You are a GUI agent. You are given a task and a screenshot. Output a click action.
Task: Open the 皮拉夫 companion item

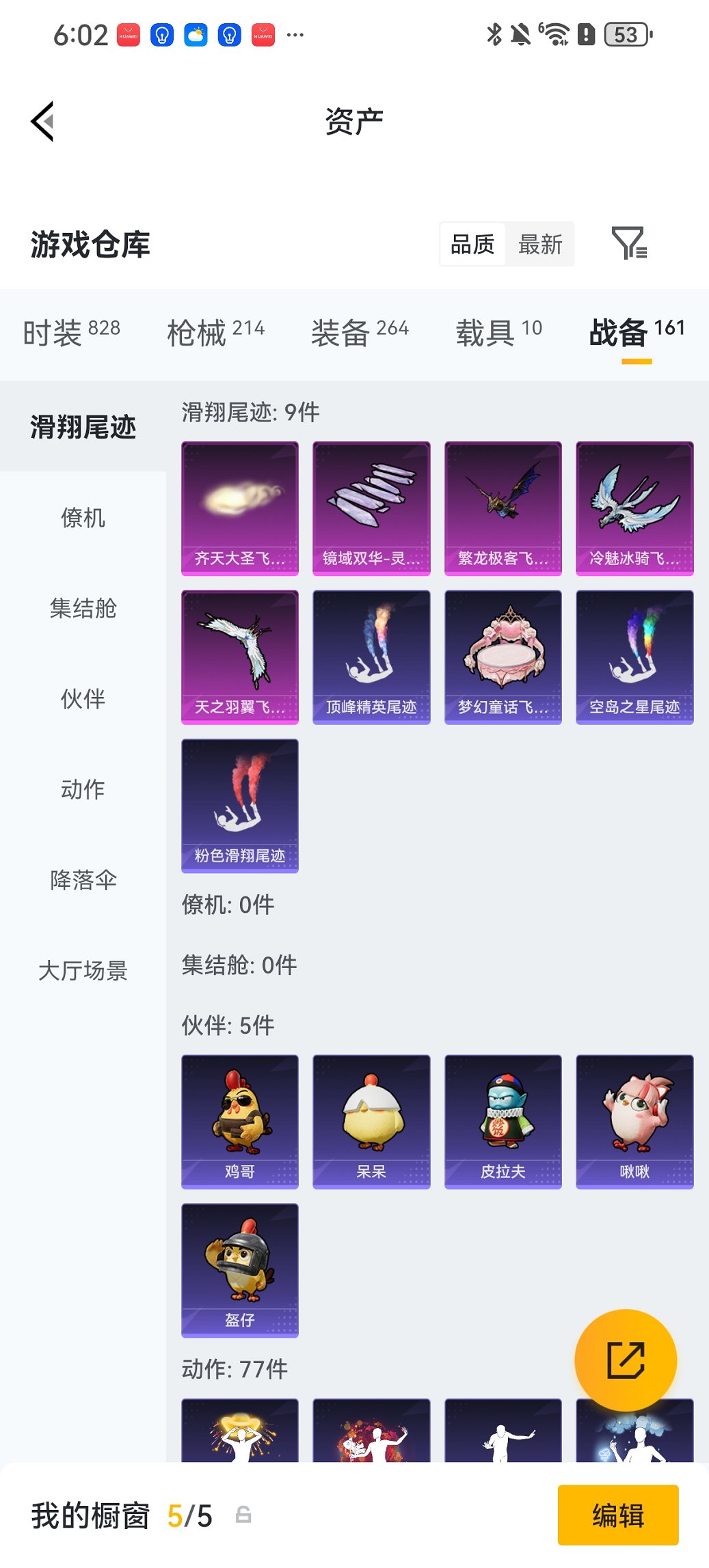503,1119
